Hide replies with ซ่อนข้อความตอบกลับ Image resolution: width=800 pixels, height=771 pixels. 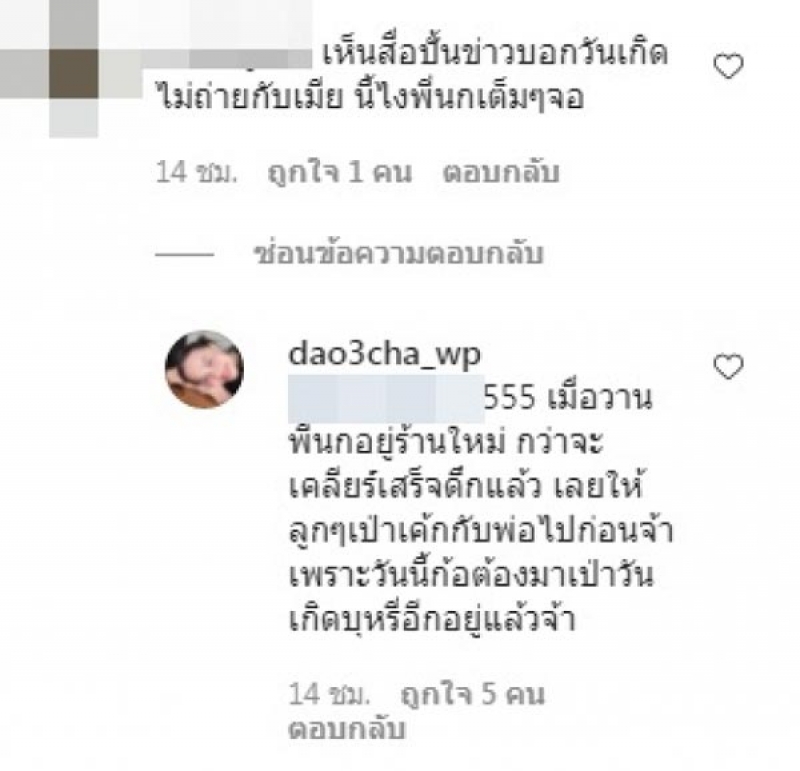[x=398, y=254]
